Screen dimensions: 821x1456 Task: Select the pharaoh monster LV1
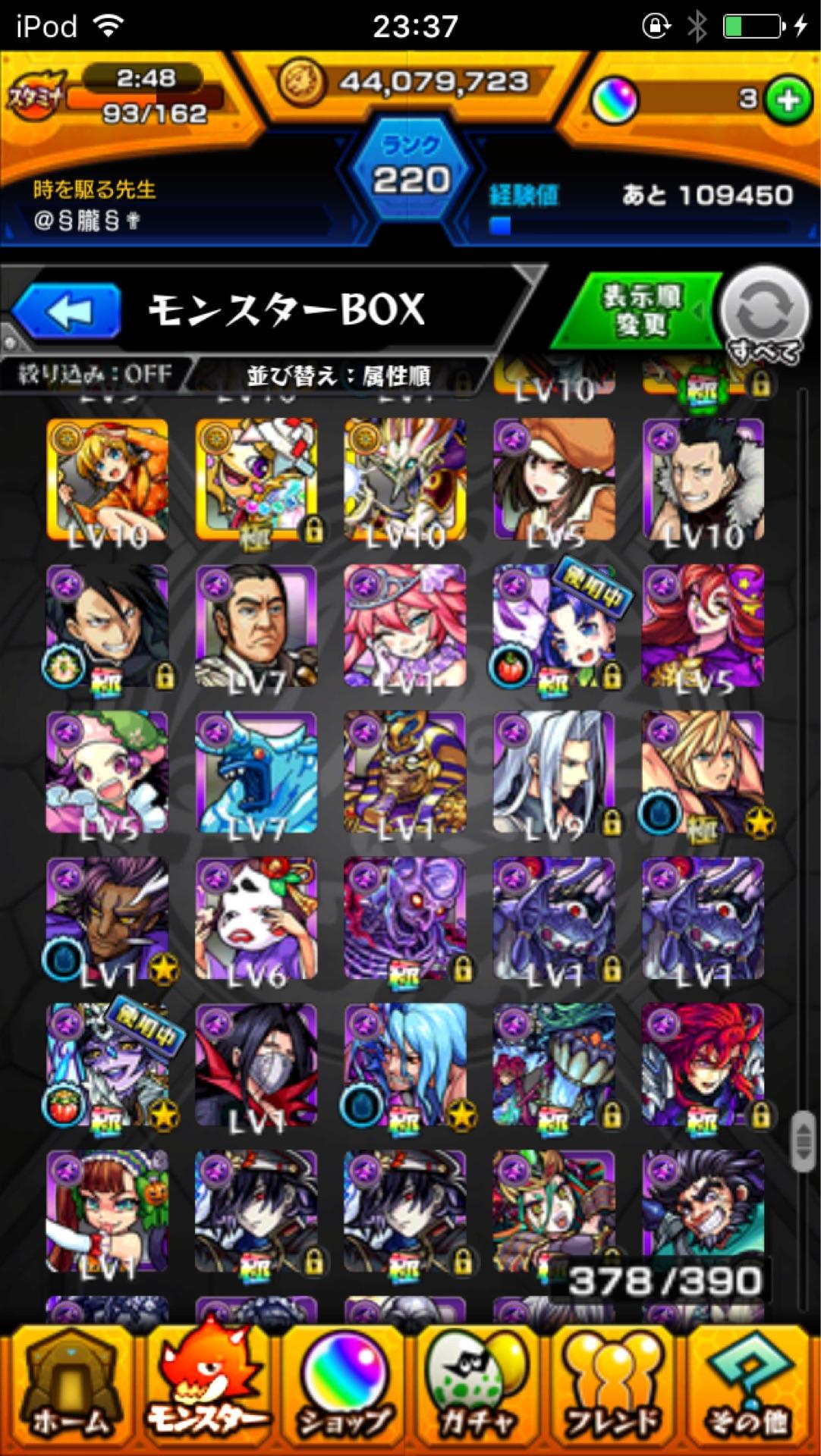click(x=404, y=773)
